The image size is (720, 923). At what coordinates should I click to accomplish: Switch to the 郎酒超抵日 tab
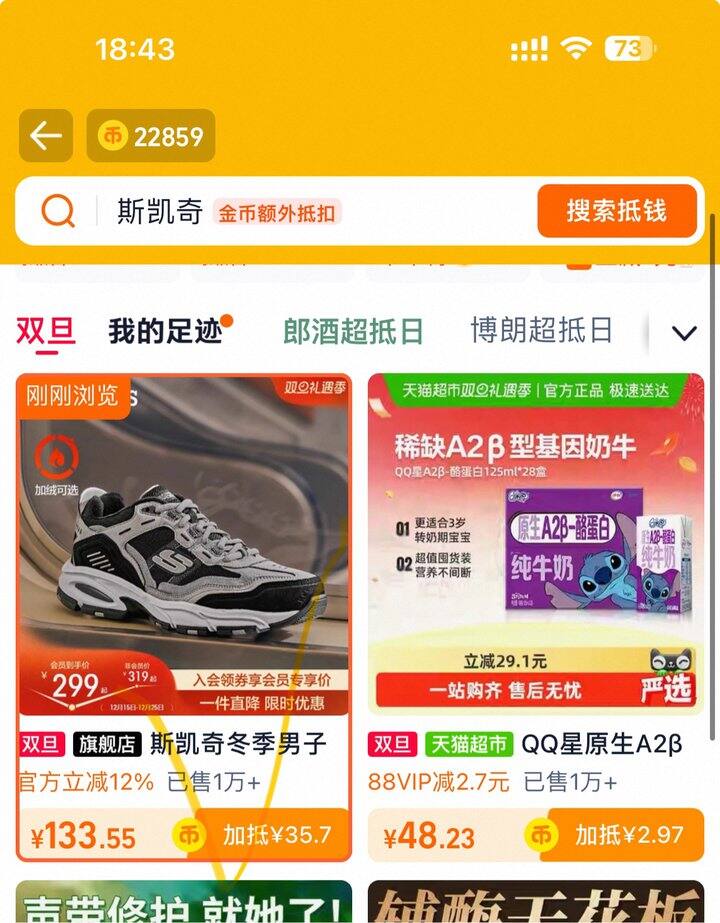click(x=353, y=331)
